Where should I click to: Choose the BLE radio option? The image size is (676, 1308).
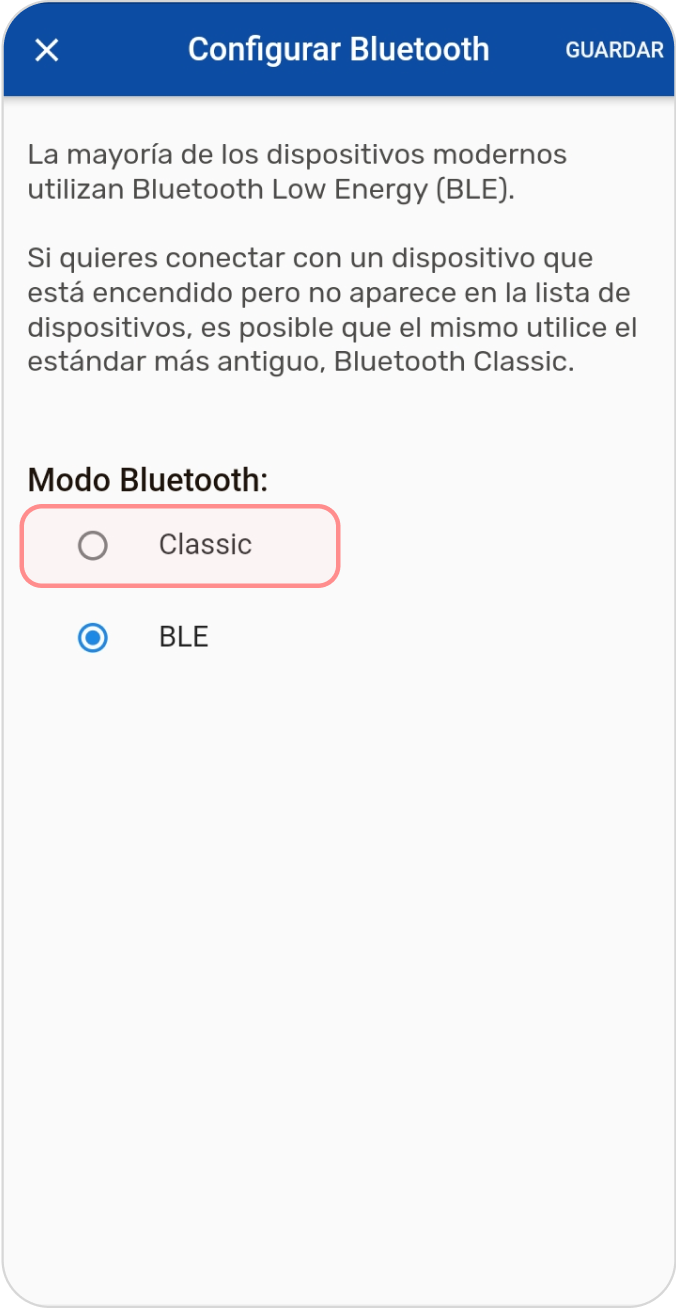point(93,638)
